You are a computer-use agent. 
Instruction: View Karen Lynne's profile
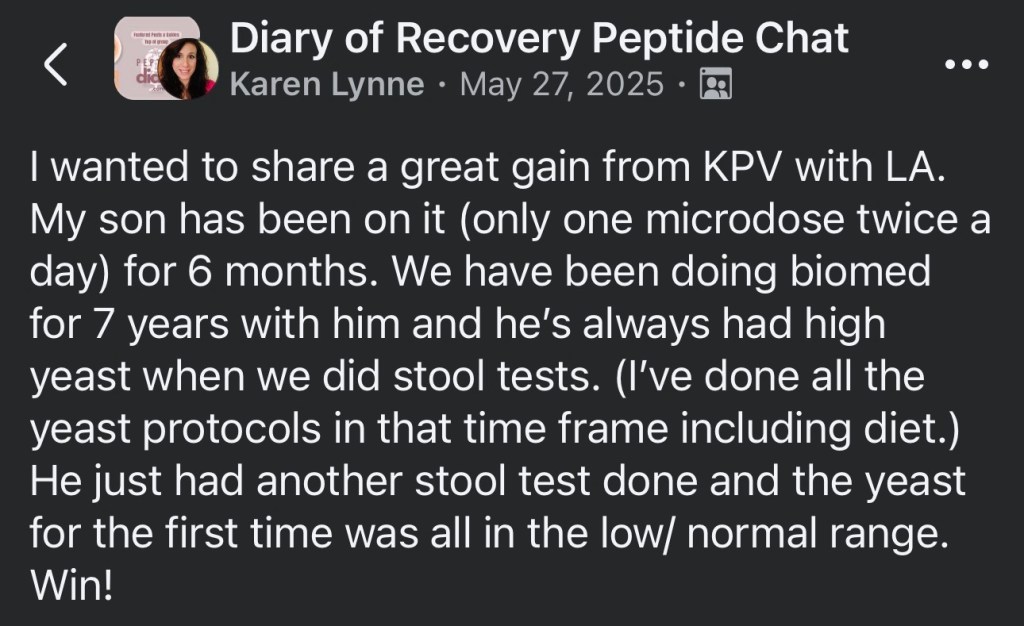pyautogui.click(x=327, y=85)
